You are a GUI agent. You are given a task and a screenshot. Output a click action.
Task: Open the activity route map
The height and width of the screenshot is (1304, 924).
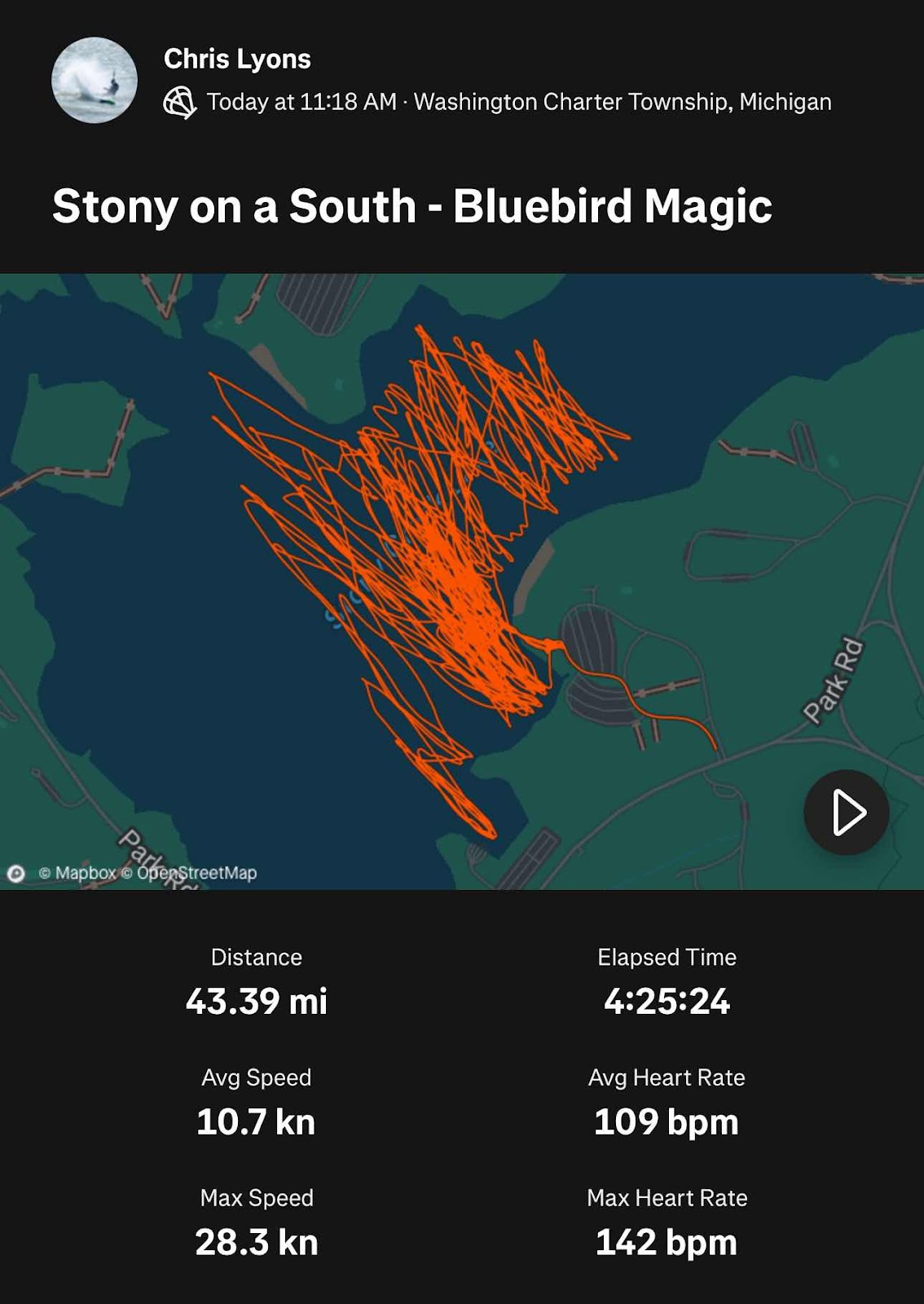click(462, 581)
